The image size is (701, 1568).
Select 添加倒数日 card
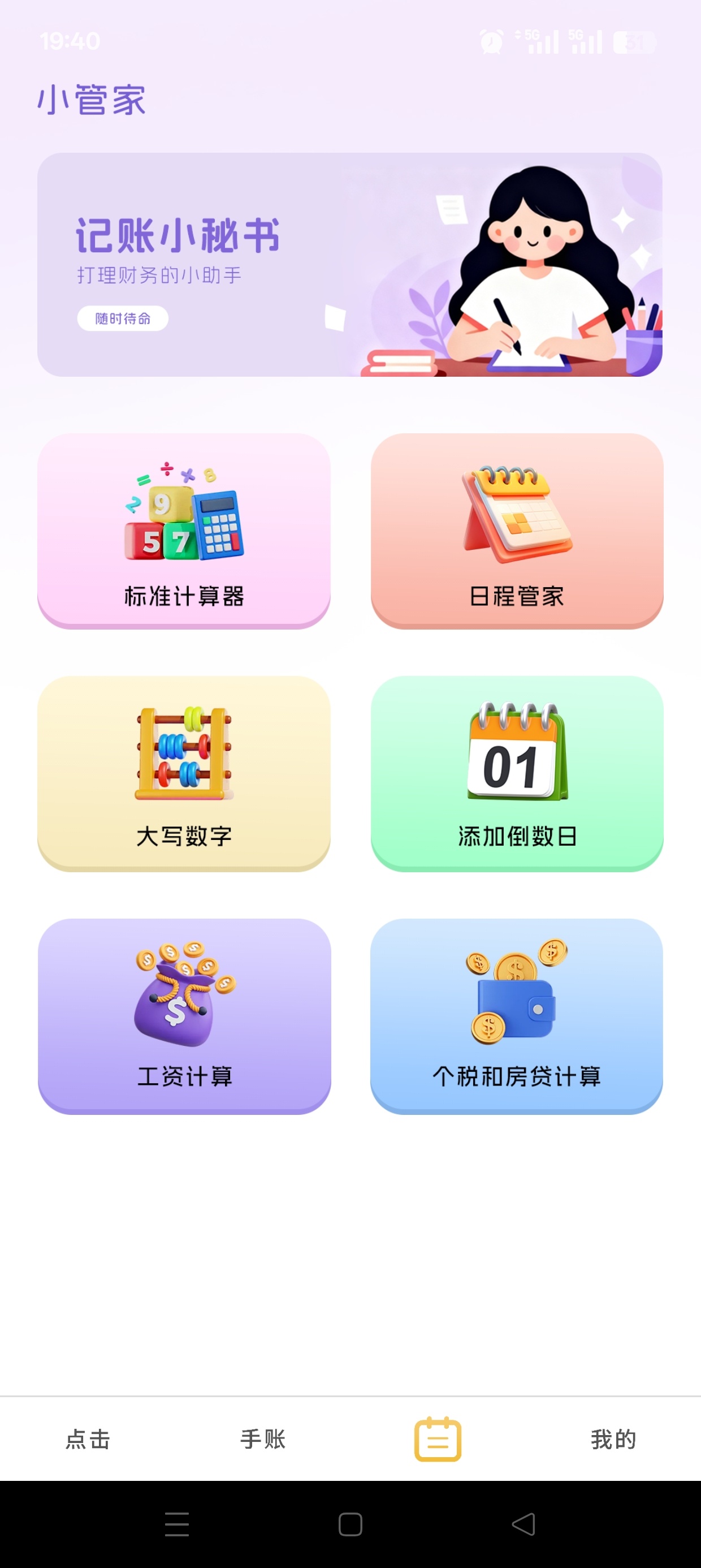coord(517,774)
